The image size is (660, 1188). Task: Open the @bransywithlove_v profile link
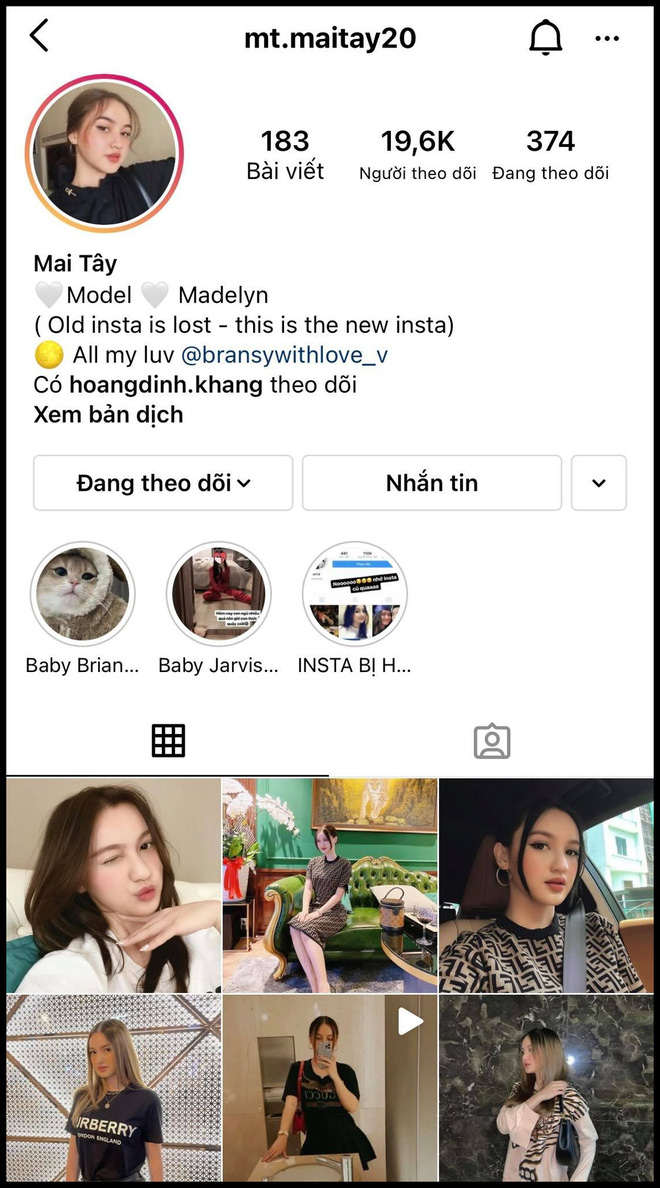pos(284,355)
